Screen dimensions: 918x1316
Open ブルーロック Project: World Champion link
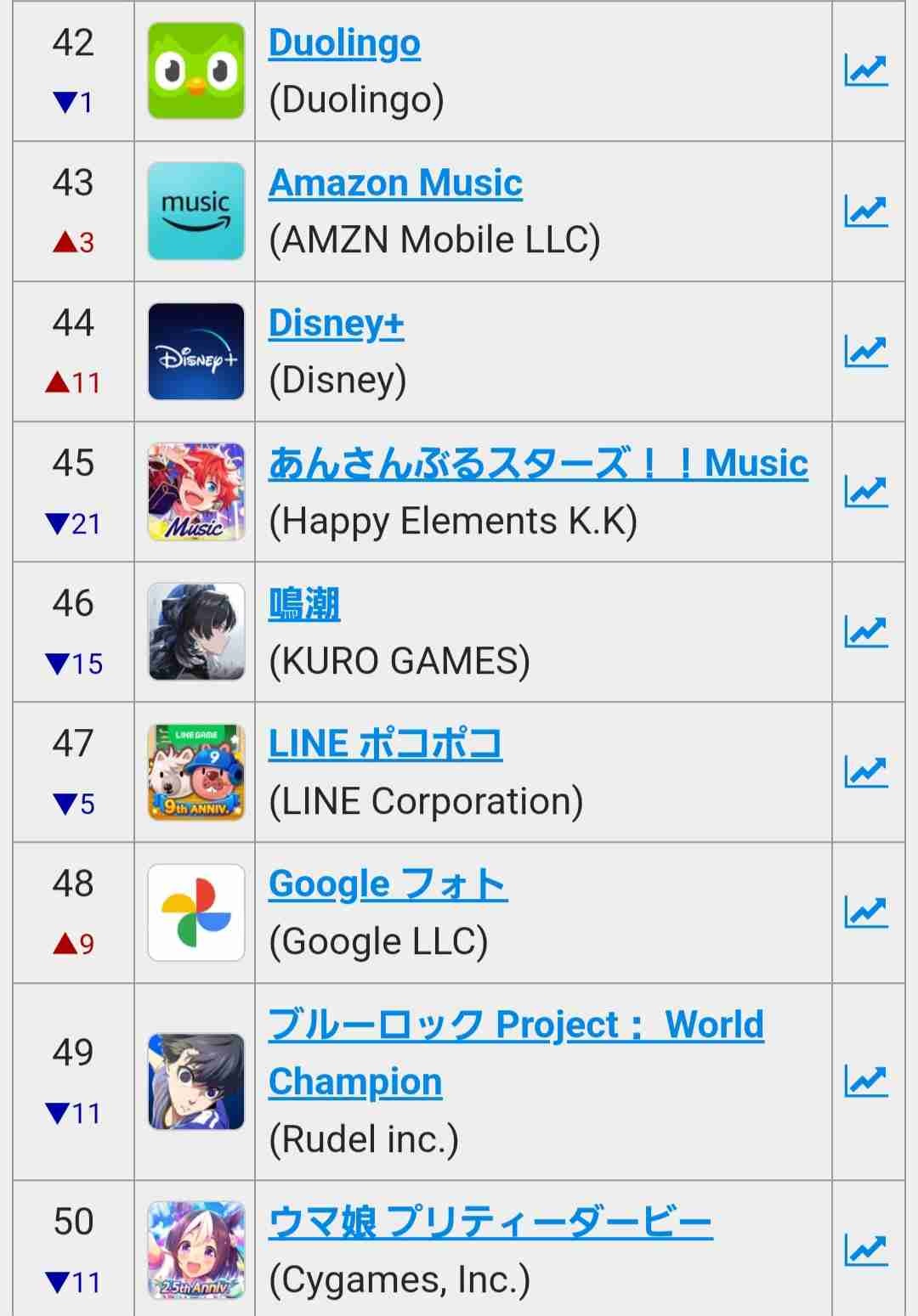[x=516, y=1025]
